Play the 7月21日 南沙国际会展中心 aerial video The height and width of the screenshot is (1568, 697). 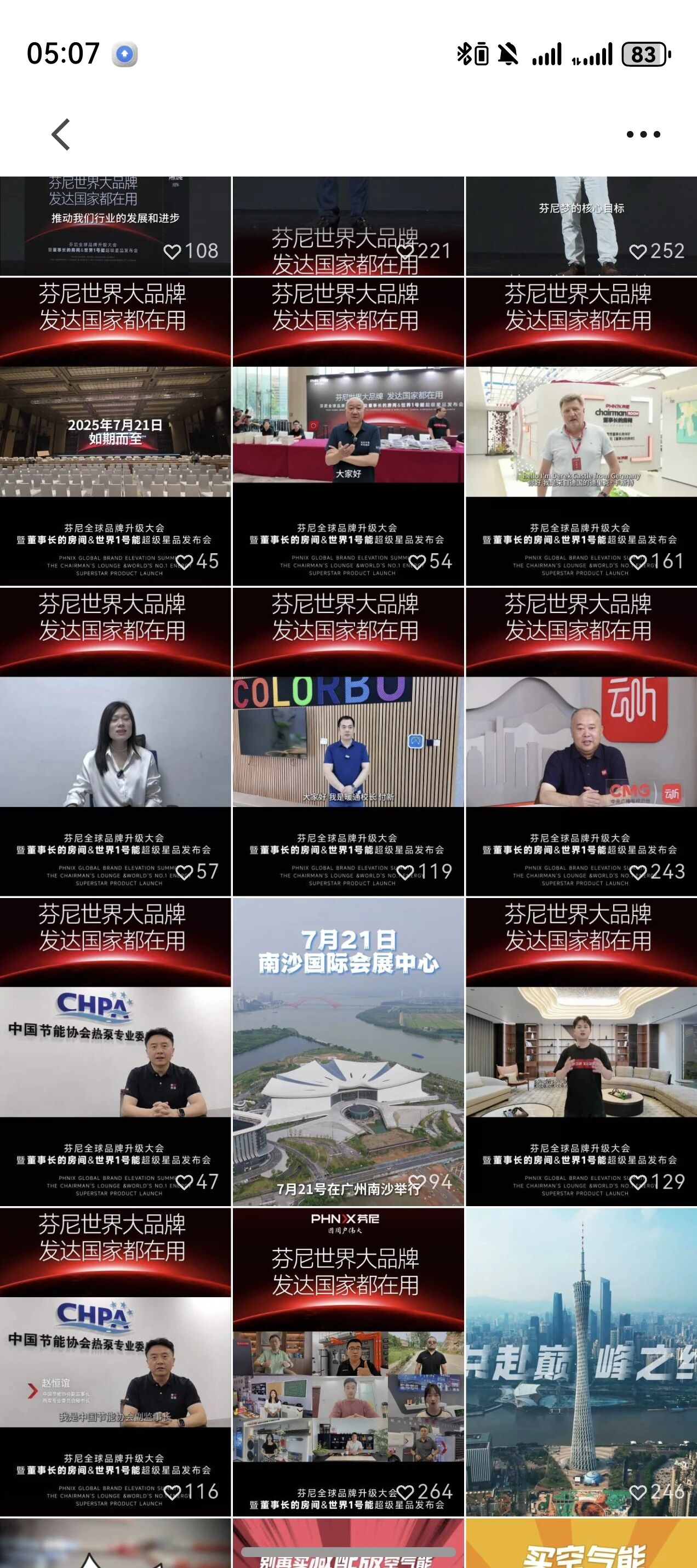tap(348, 1052)
